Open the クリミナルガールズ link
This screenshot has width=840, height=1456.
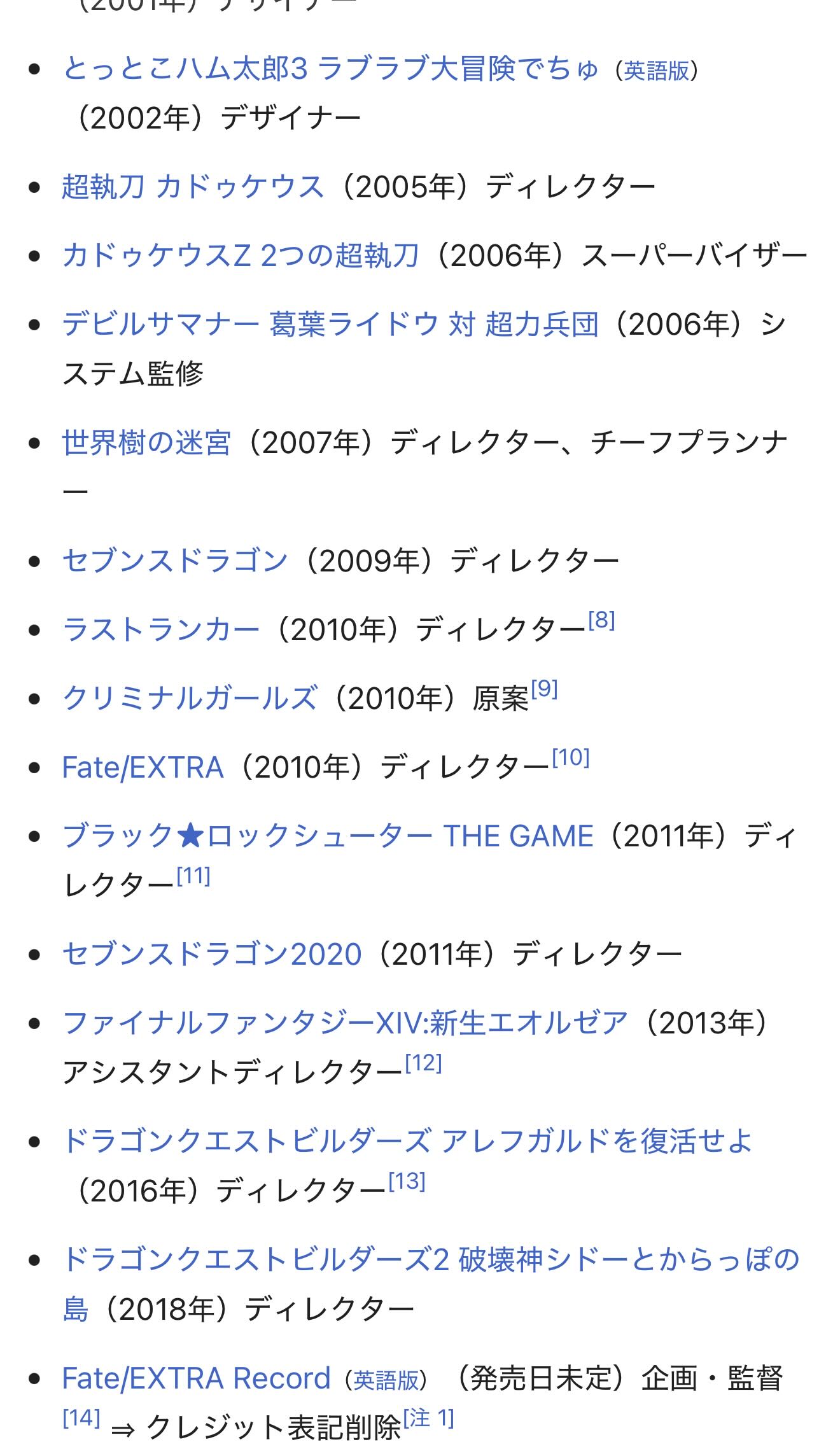point(190,698)
